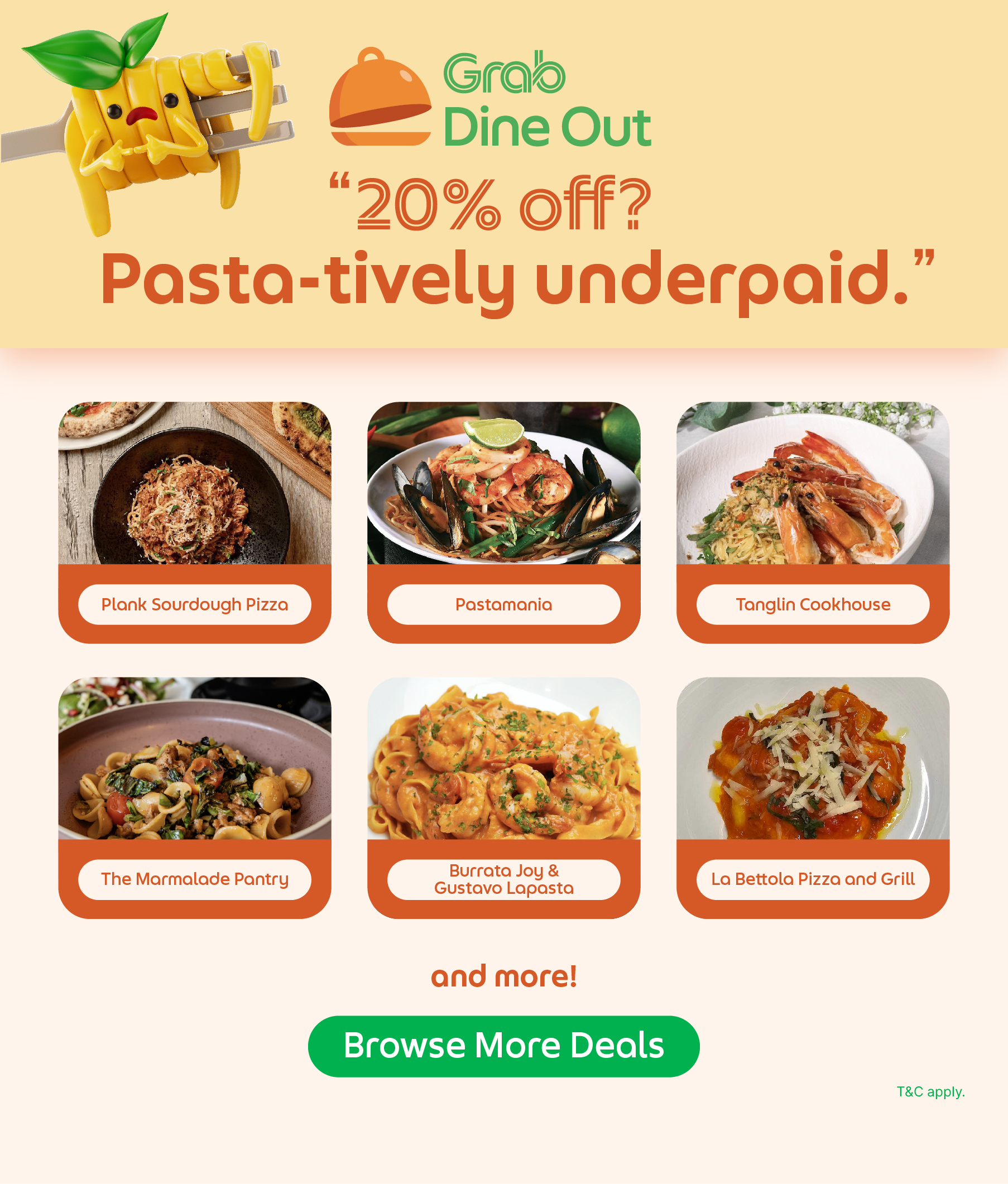Open the Plank Sourdough Pizza card

(x=194, y=522)
